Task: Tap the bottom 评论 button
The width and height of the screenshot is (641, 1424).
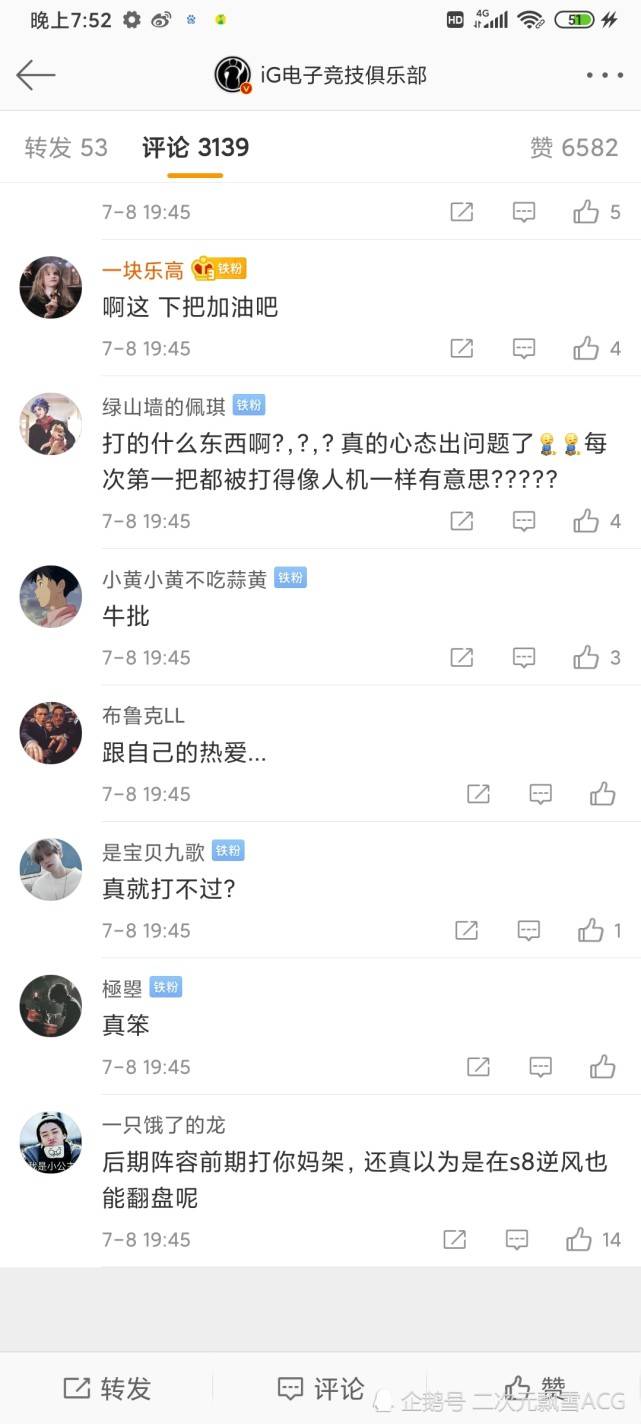Action: click(320, 1388)
